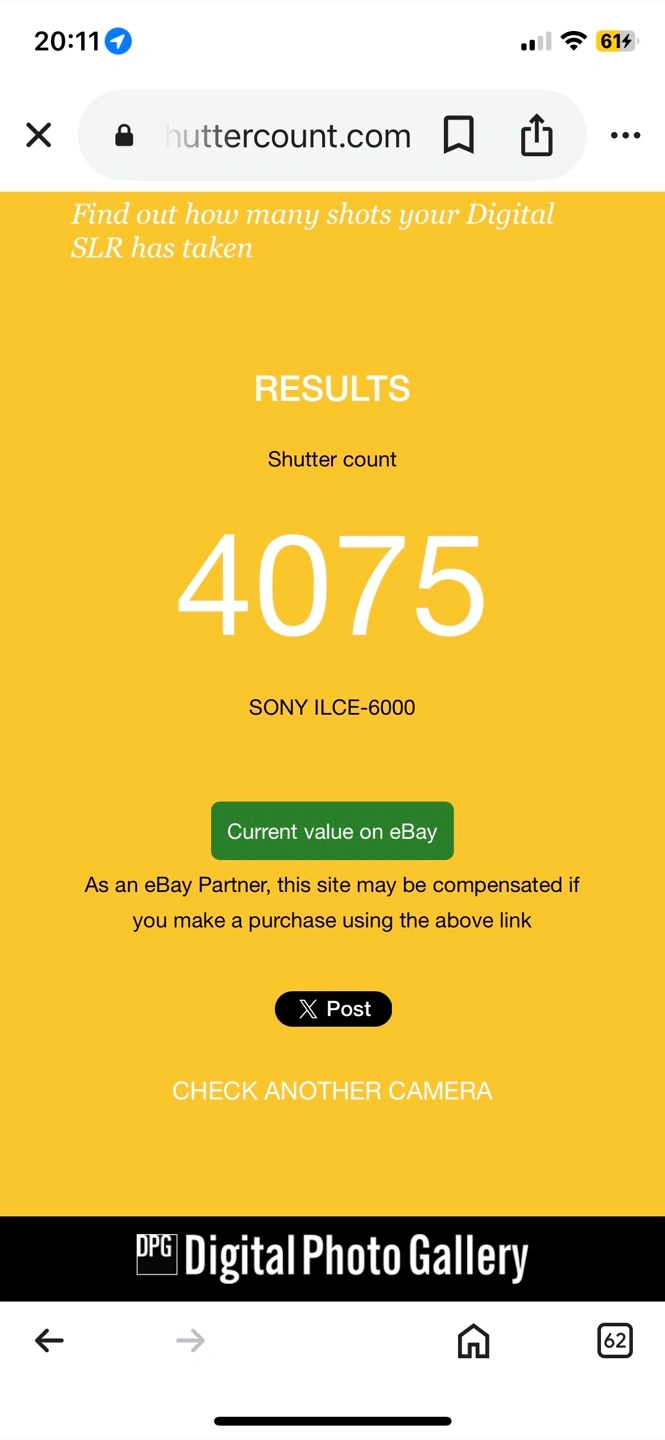The image size is (665, 1440).
Task: Check current value on eBay
Action: [332, 831]
